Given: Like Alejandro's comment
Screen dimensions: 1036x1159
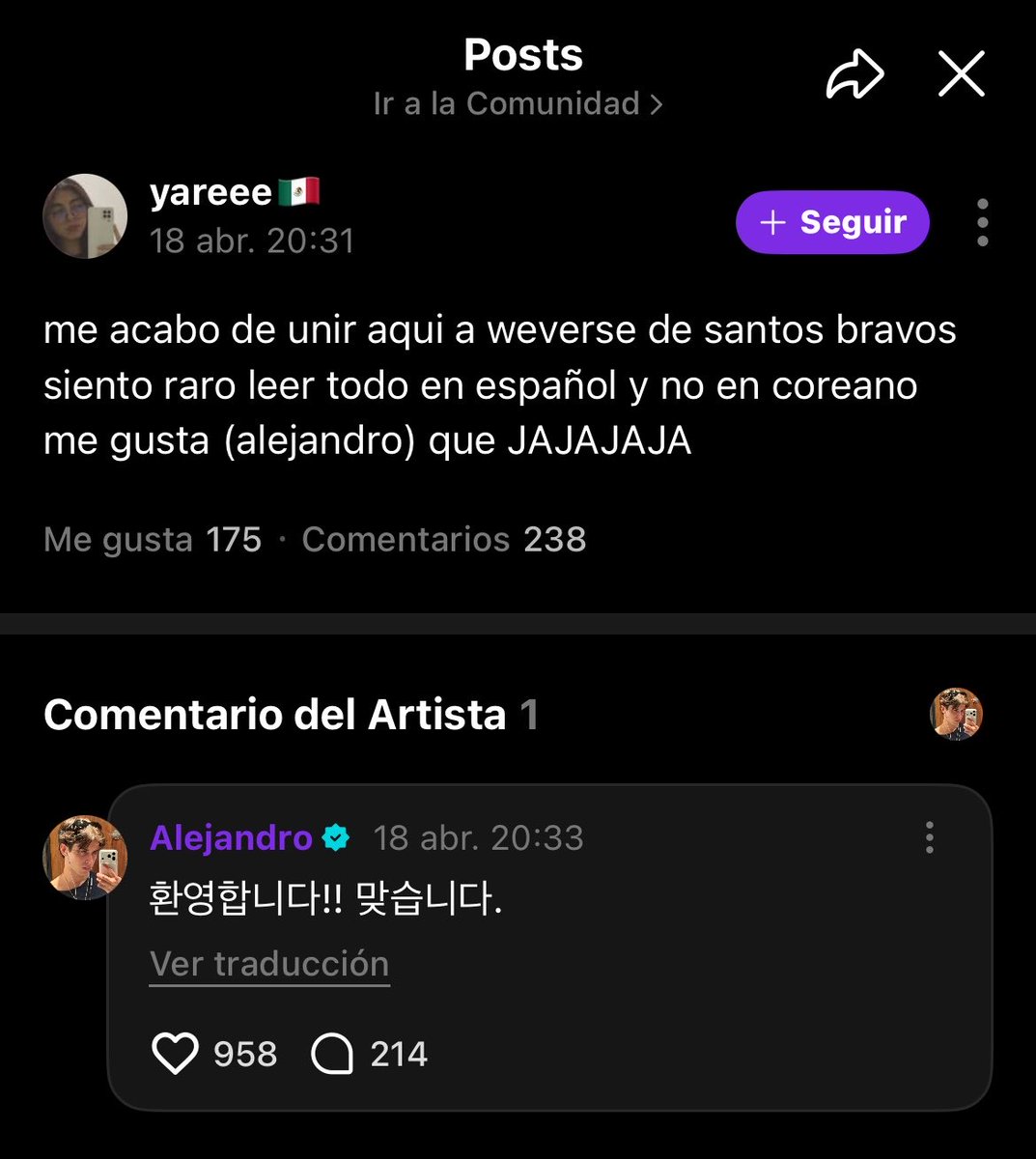Looking at the screenshot, I should click(x=176, y=1054).
